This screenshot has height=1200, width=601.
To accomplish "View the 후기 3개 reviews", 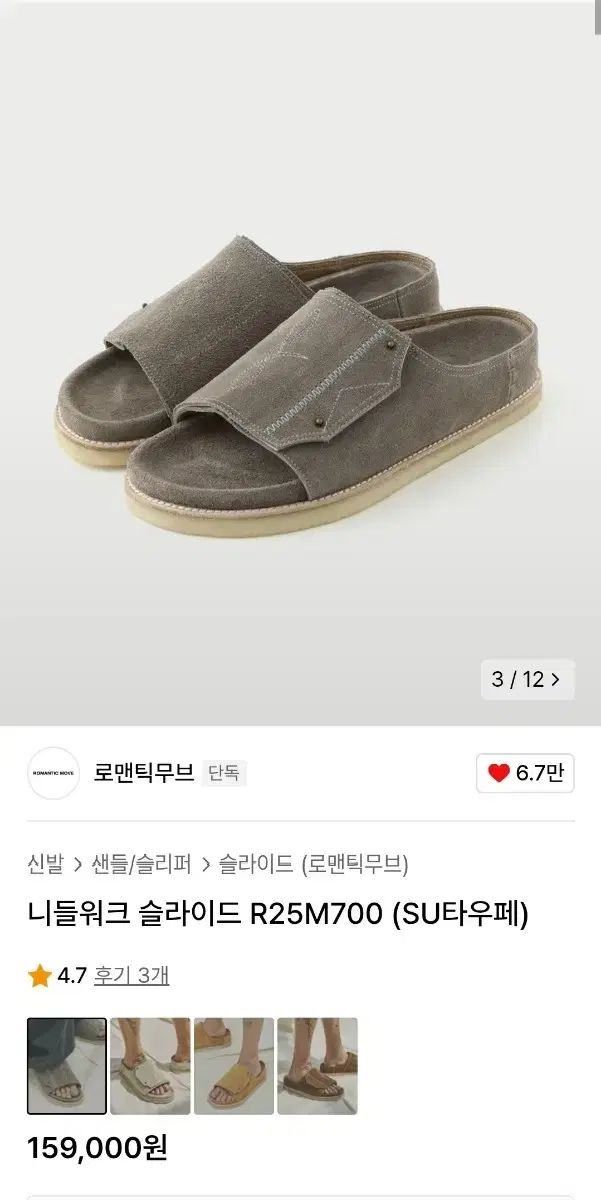I will coord(131,975).
